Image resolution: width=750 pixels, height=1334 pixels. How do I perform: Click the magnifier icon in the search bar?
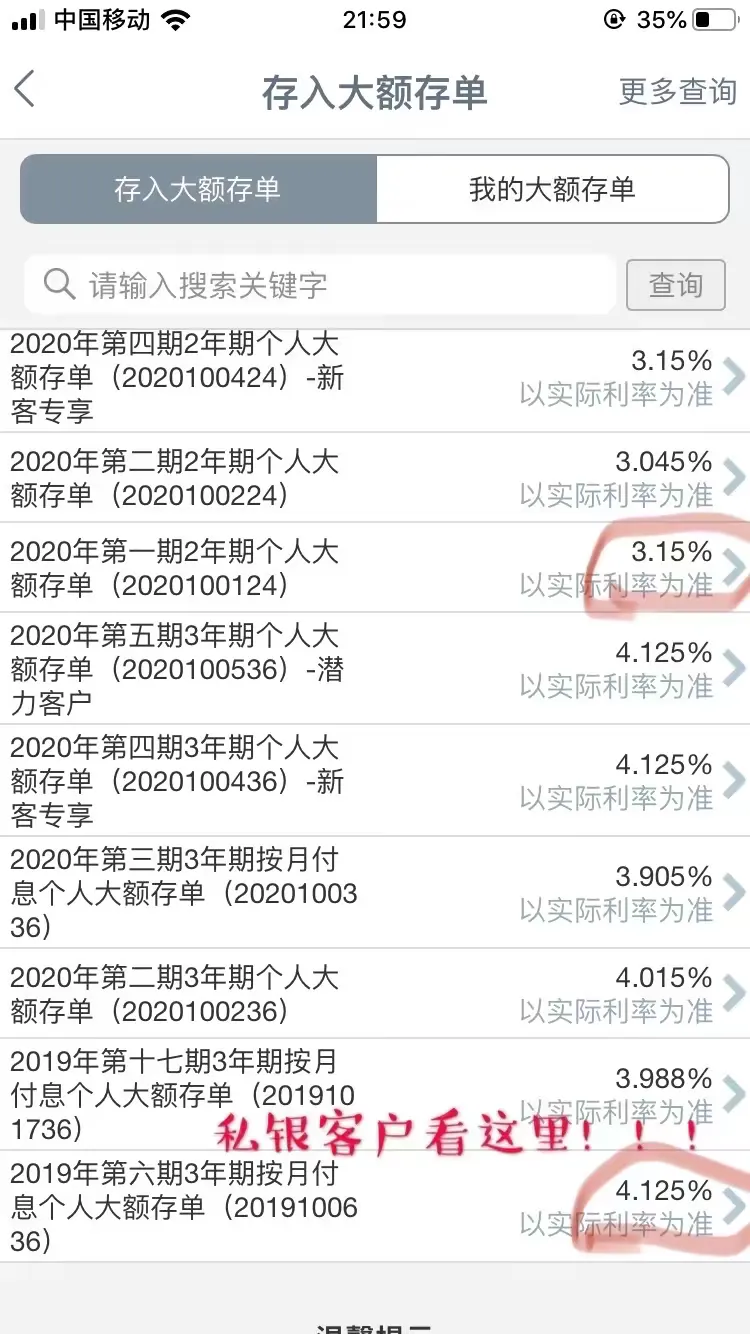point(58,284)
